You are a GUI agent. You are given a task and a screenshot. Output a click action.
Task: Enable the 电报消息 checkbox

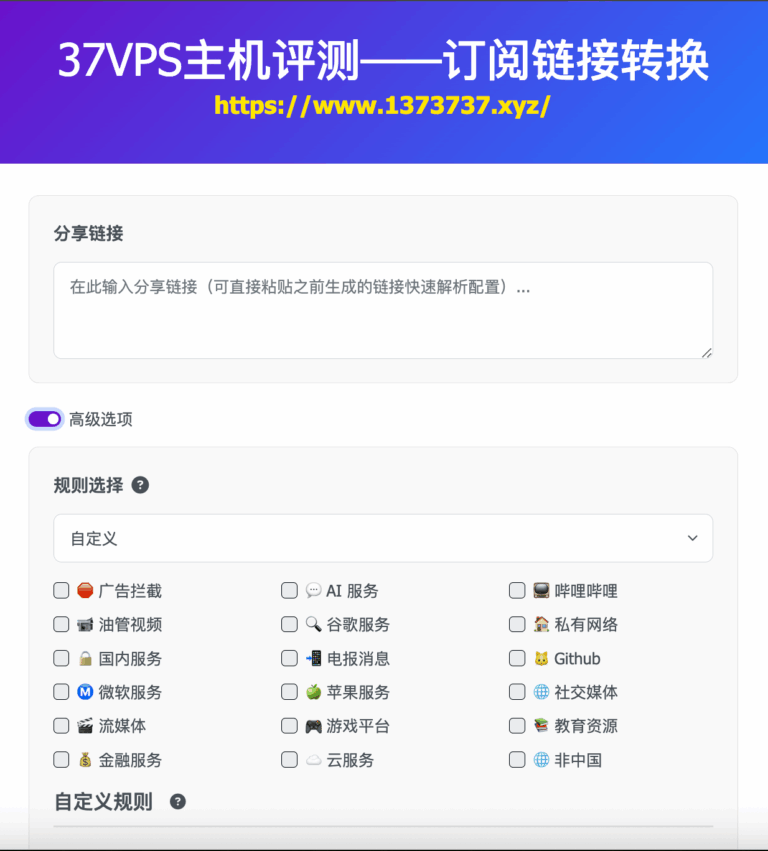point(289,658)
